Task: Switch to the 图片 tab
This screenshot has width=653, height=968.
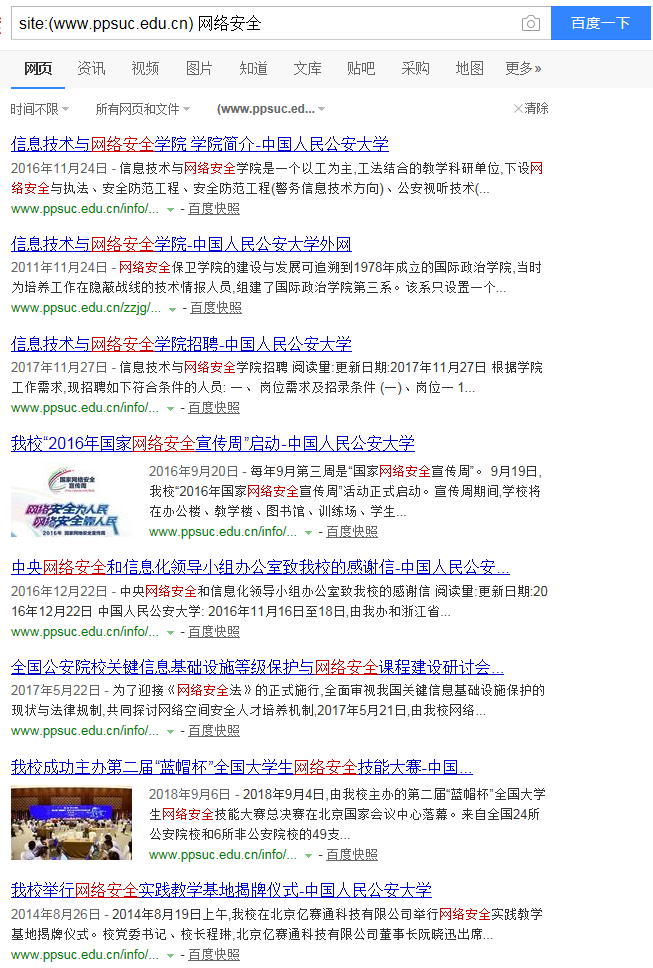Action: pos(199,68)
